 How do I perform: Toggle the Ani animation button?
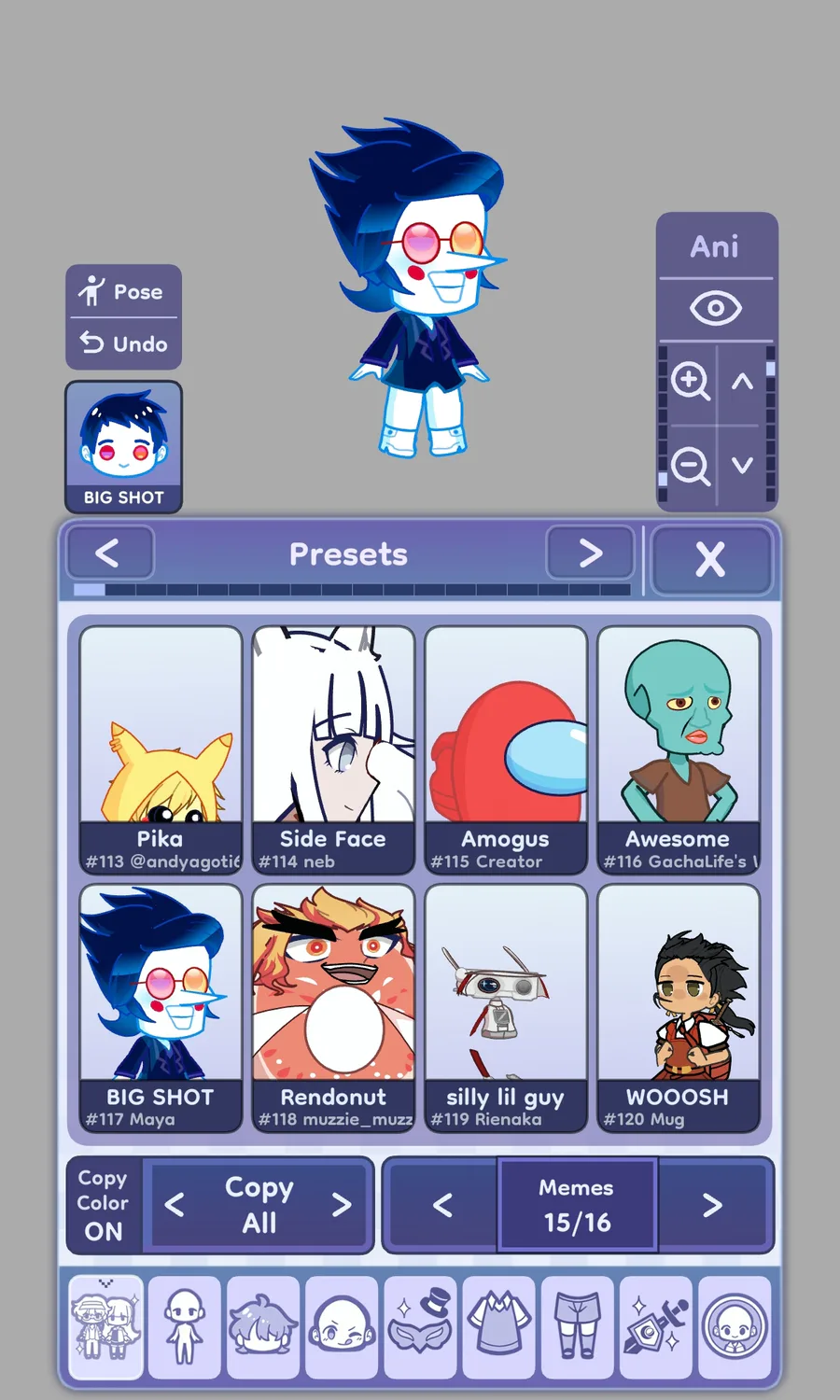[715, 246]
